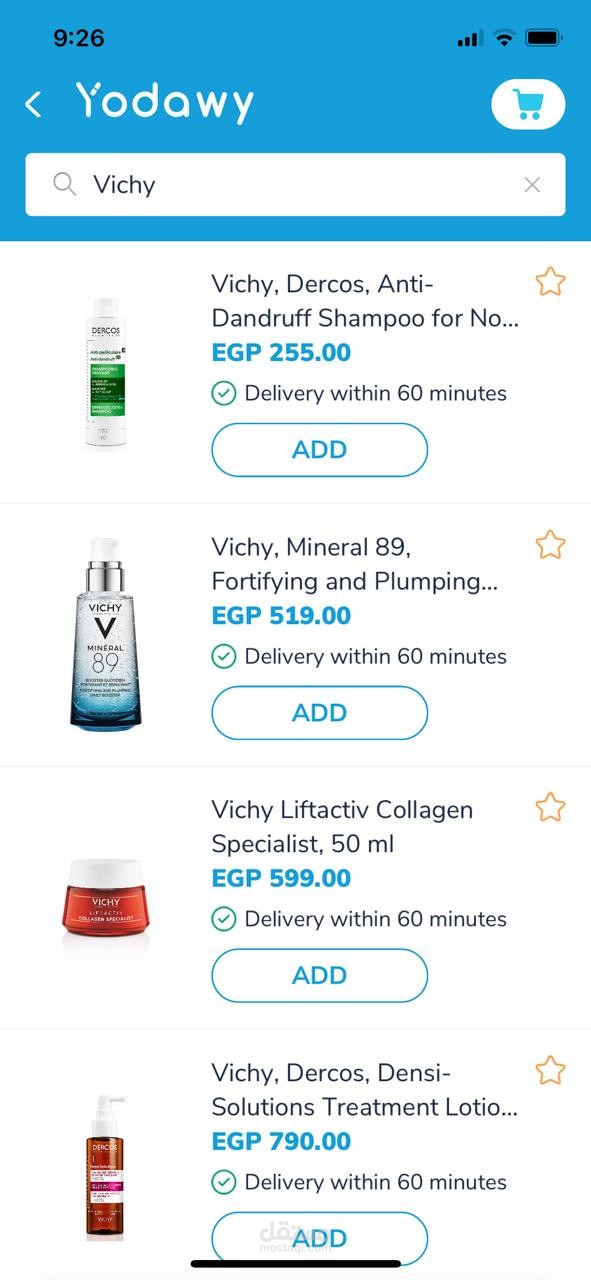Screen dimensions: 591x1280
Task: Open the shopping cart
Action: [x=528, y=104]
